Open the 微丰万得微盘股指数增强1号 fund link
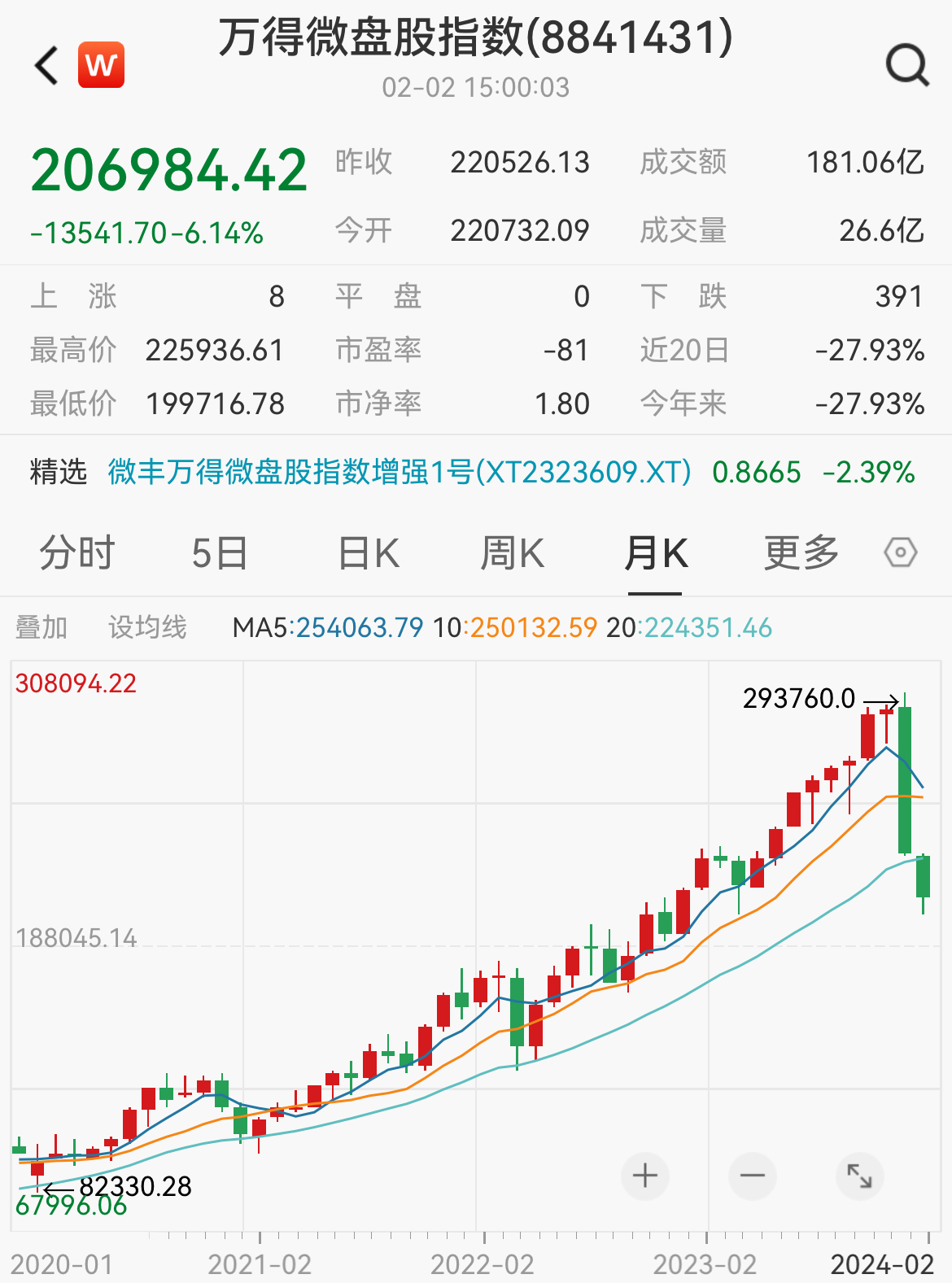Image resolution: width=952 pixels, height=1283 pixels. pos(400,472)
